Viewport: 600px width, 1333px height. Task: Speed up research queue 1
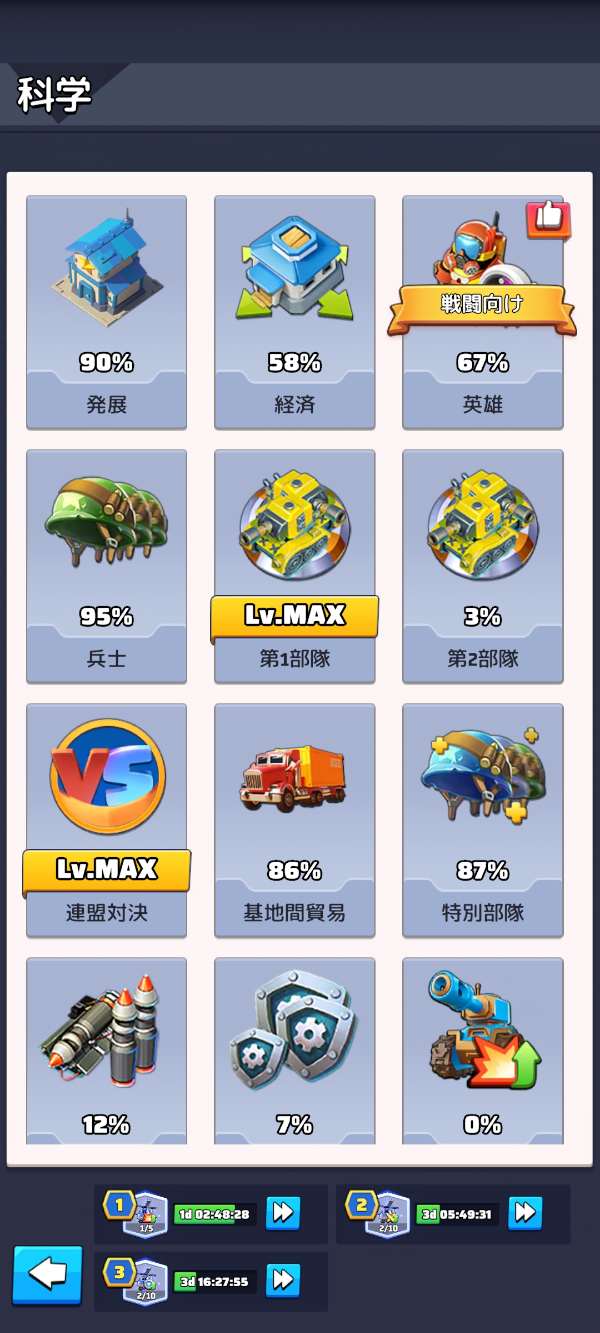[283, 1213]
